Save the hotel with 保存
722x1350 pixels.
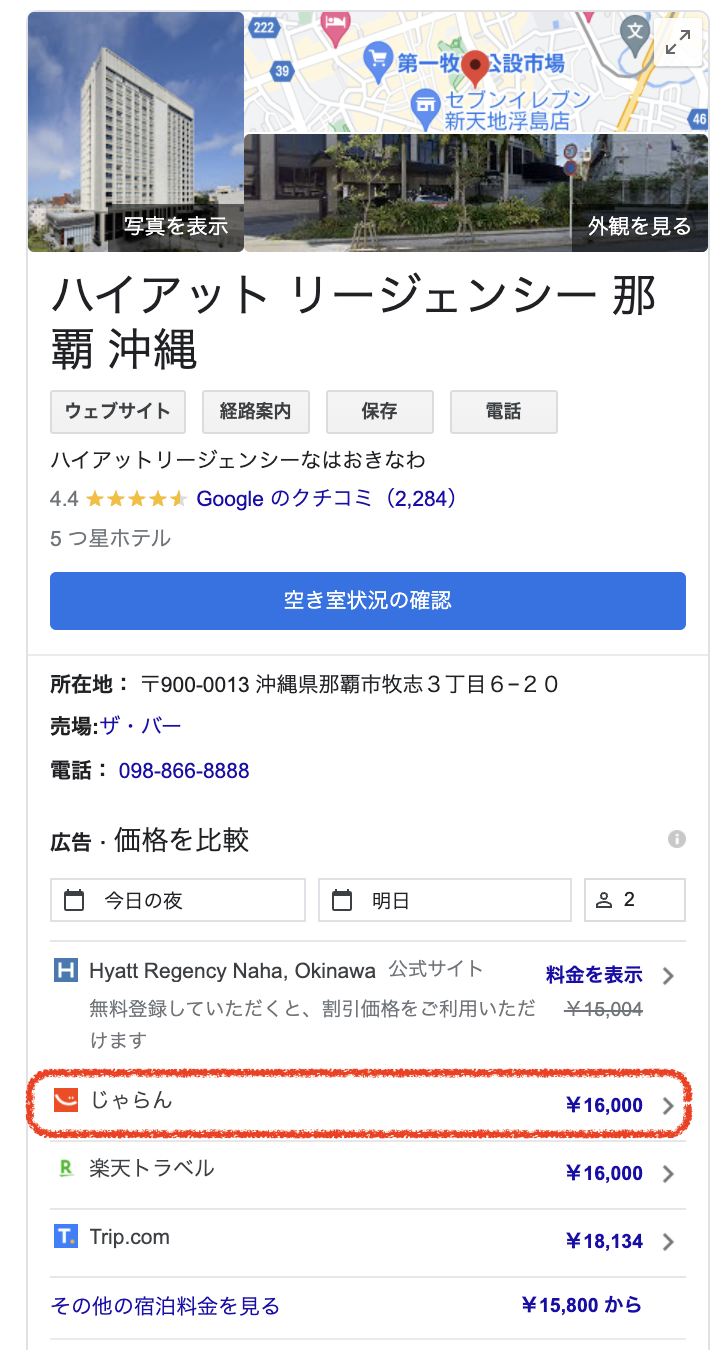pos(380,411)
